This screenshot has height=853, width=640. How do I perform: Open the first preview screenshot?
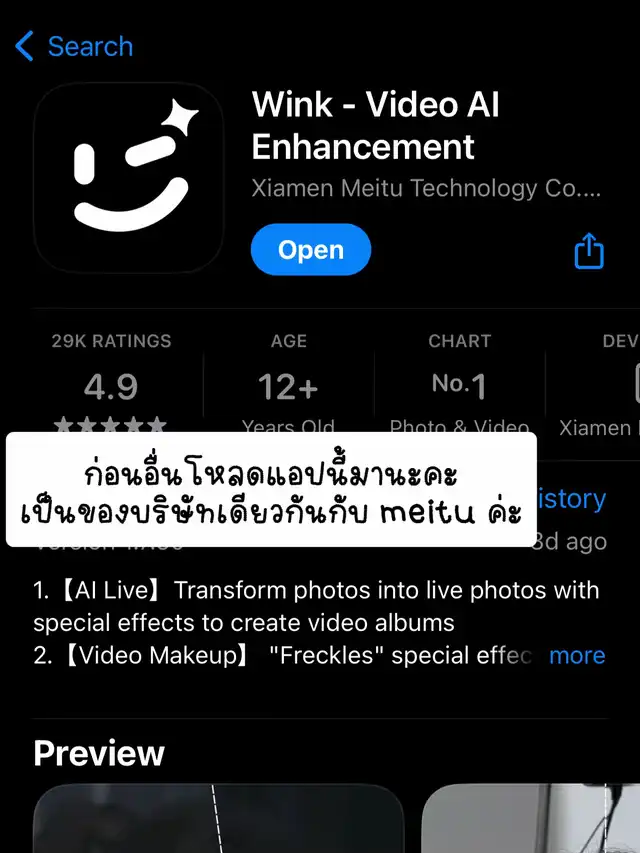218,820
